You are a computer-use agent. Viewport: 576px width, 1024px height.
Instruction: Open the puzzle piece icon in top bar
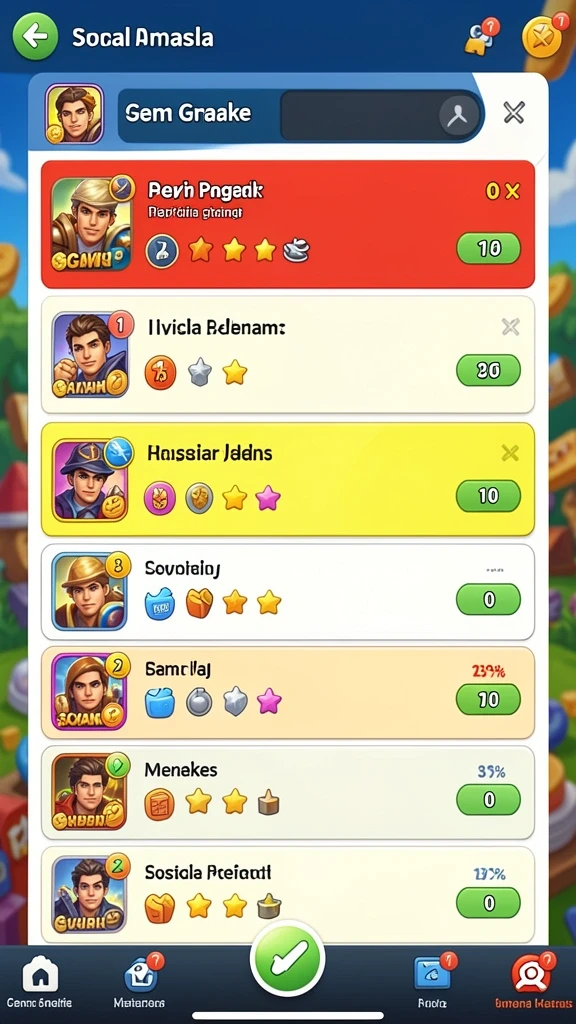point(481,38)
